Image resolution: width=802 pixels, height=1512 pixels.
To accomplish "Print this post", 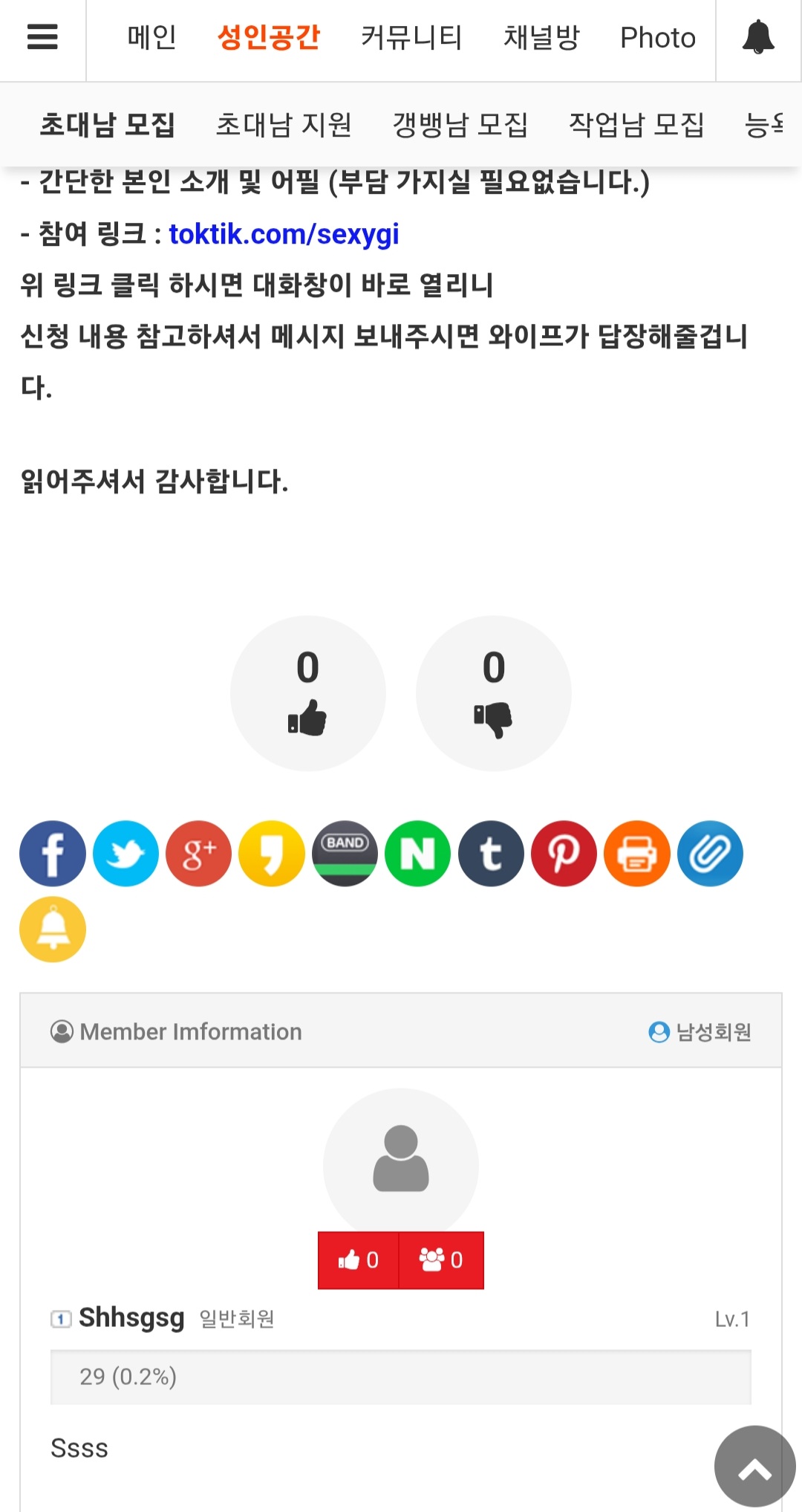I will point(637,854).
